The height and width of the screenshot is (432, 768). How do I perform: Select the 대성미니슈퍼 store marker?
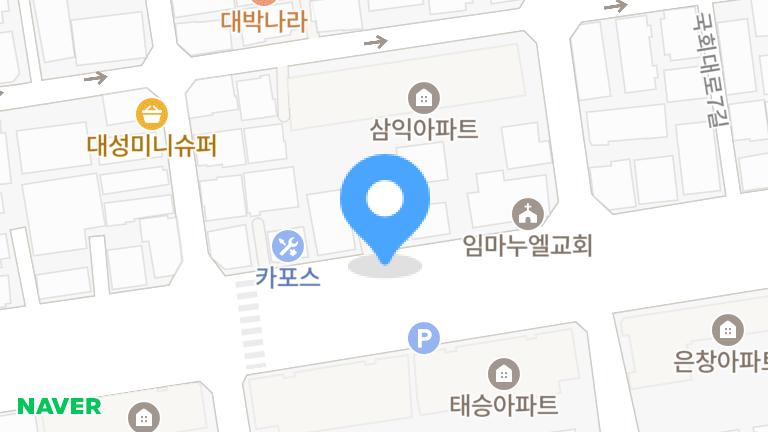point(151,114)
